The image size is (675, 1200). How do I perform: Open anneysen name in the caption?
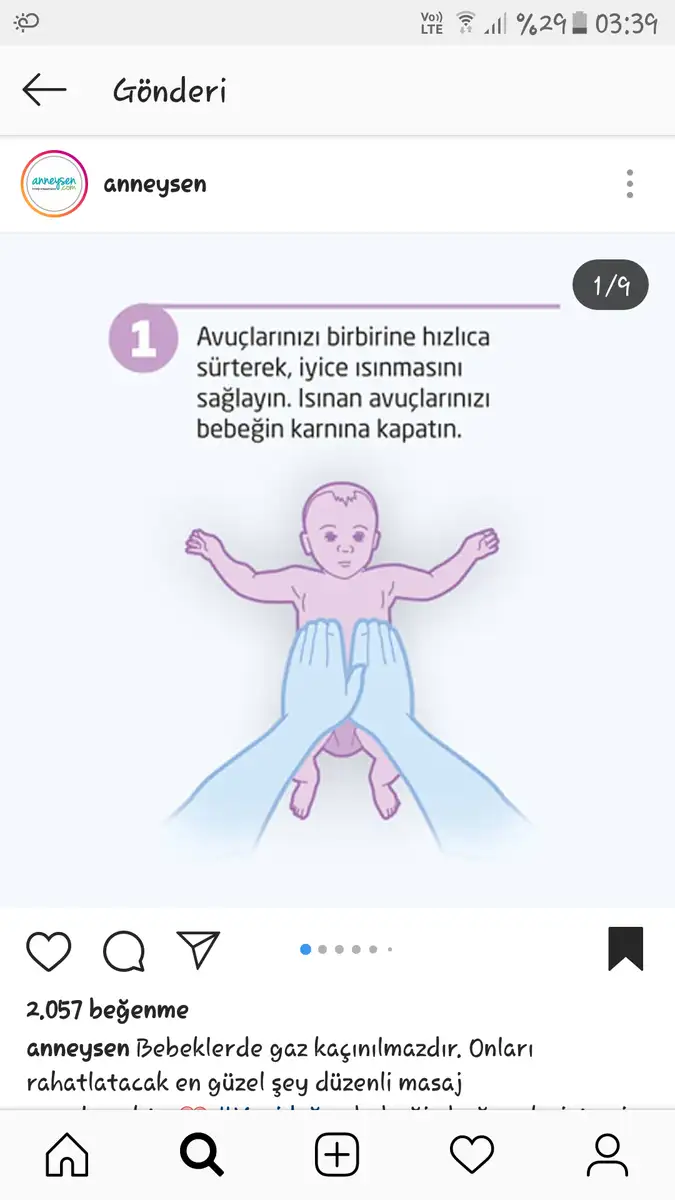(78, 1049)
